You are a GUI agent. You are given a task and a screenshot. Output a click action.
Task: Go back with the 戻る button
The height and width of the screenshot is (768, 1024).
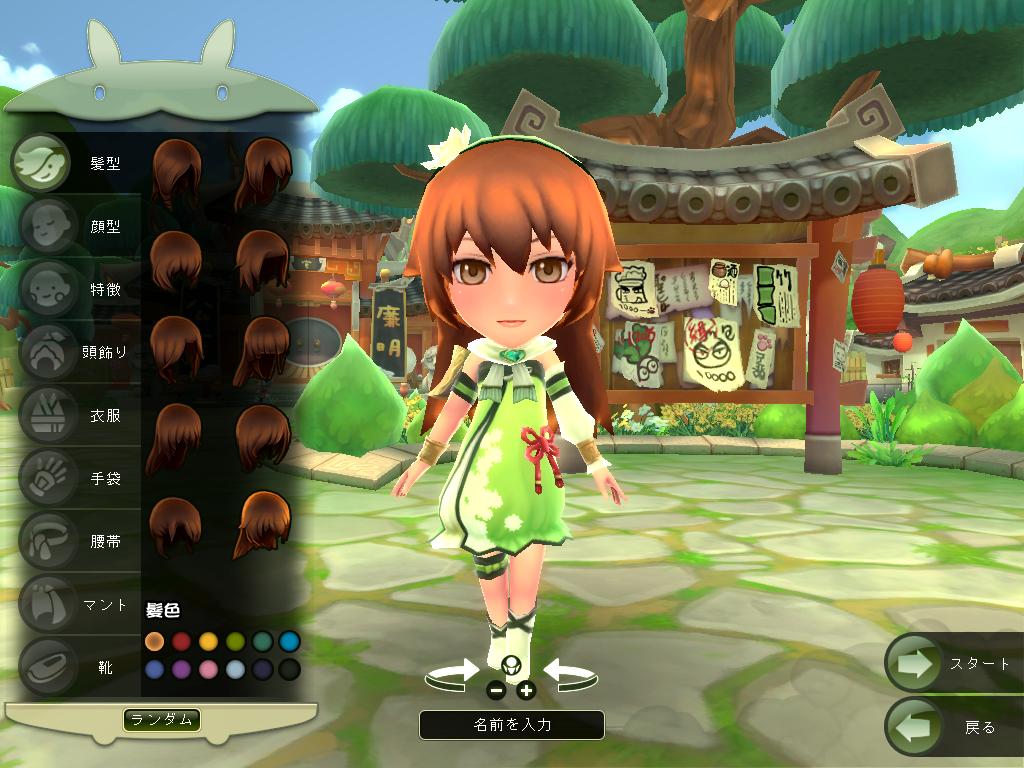(x=954, y=728)
